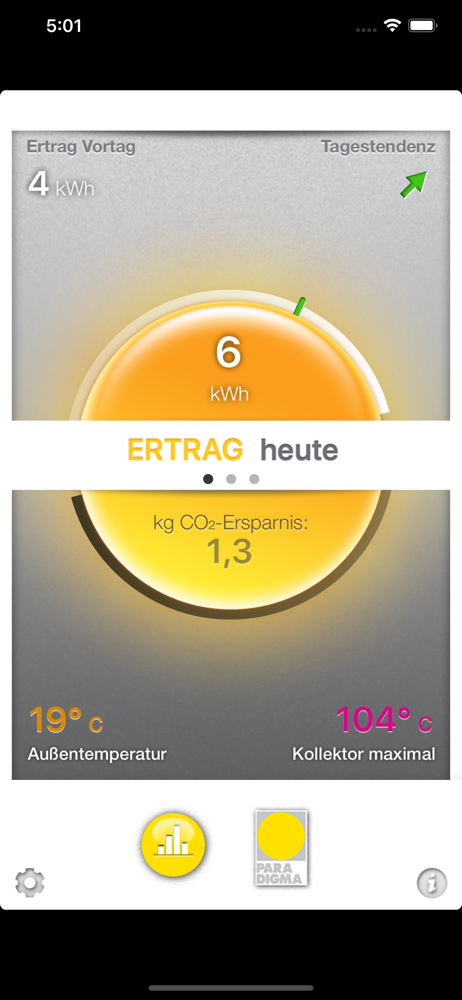Select the third page indicator dot
This screenshot has height=1000, width=462.
254,479
